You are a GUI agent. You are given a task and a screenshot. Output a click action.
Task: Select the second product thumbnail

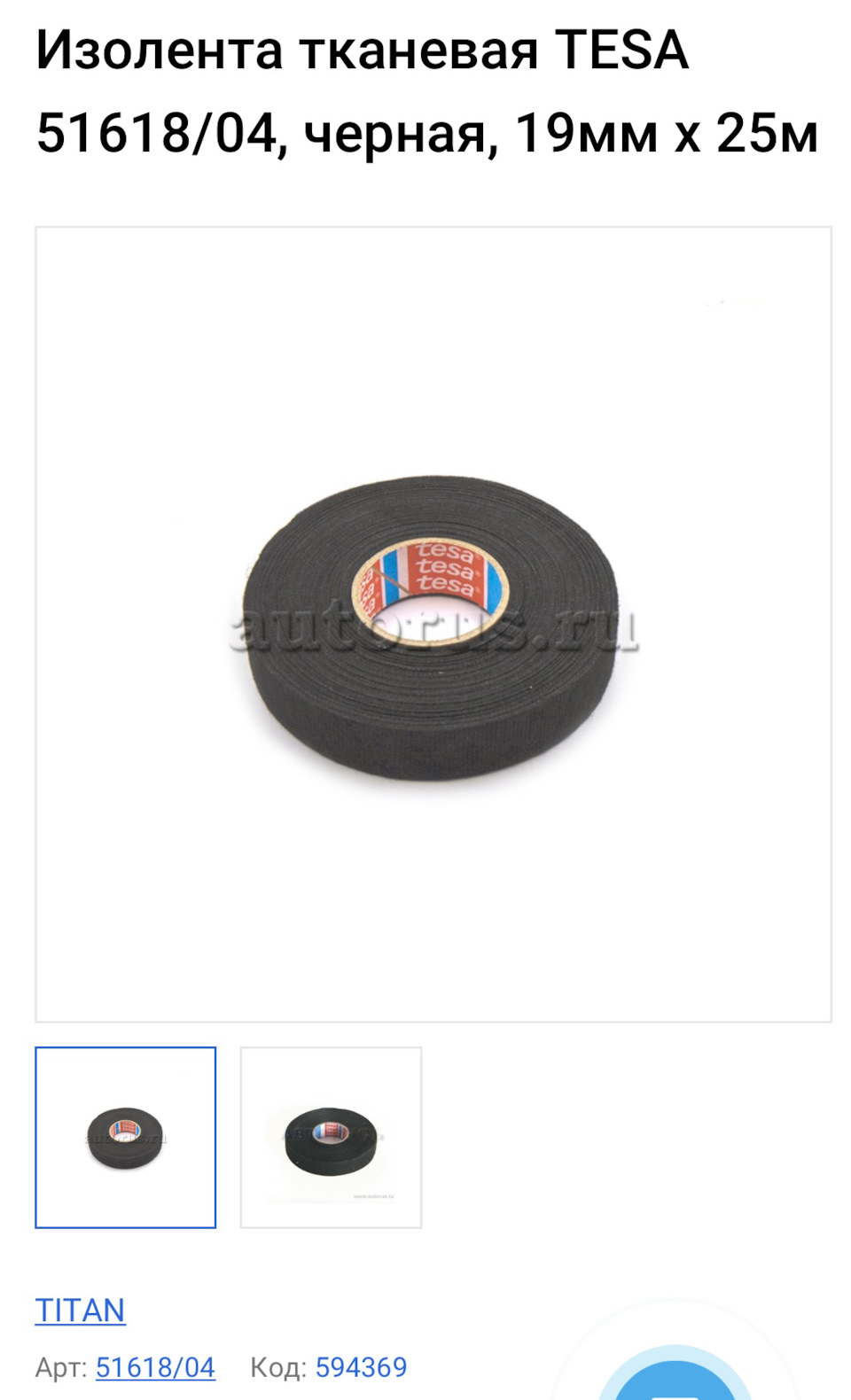[x=331, y=1137]
